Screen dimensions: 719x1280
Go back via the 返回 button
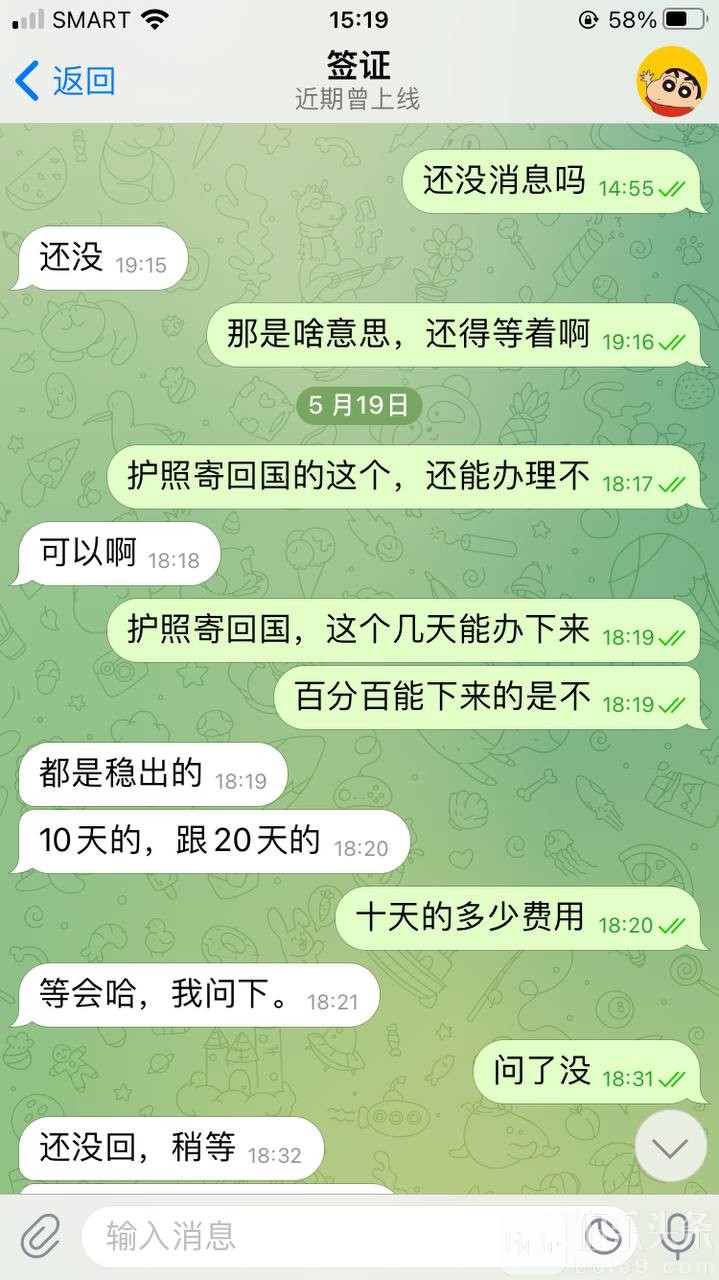66,81
